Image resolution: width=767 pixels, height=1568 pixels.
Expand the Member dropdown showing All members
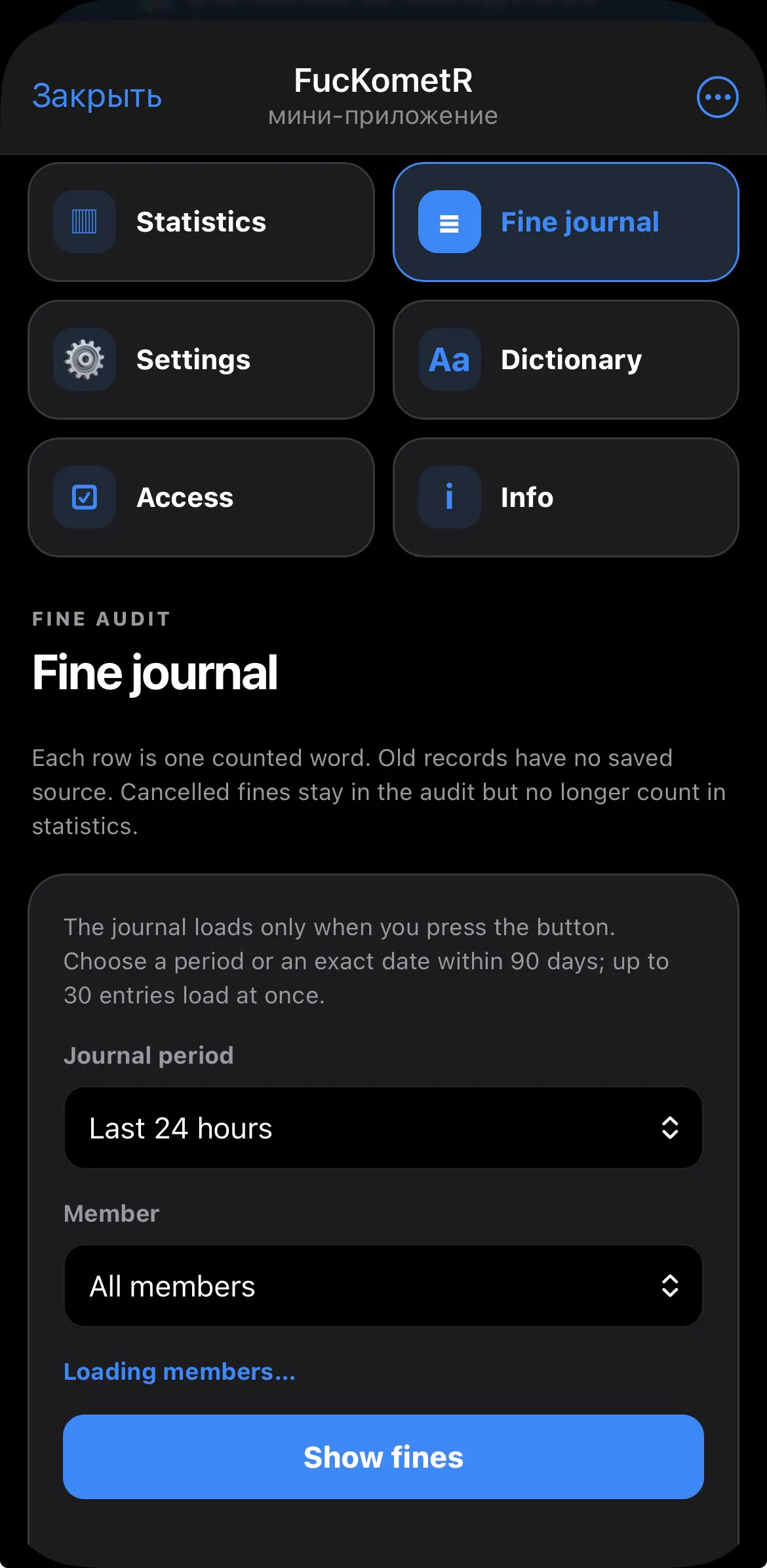tap(383, 1286)
